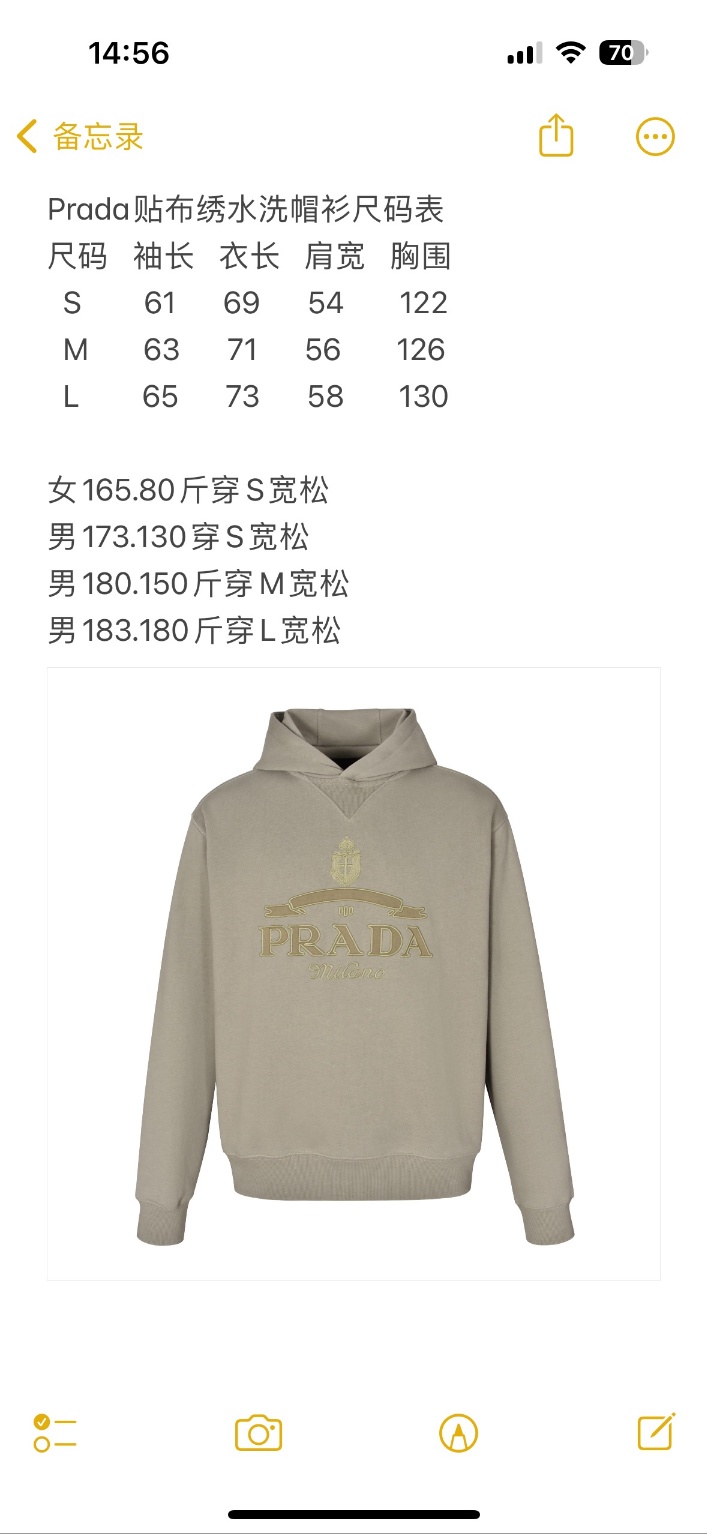This screenshot has height=1534, width=707.
Task: Go back to 备忘录 notes list
Action: 80,136
